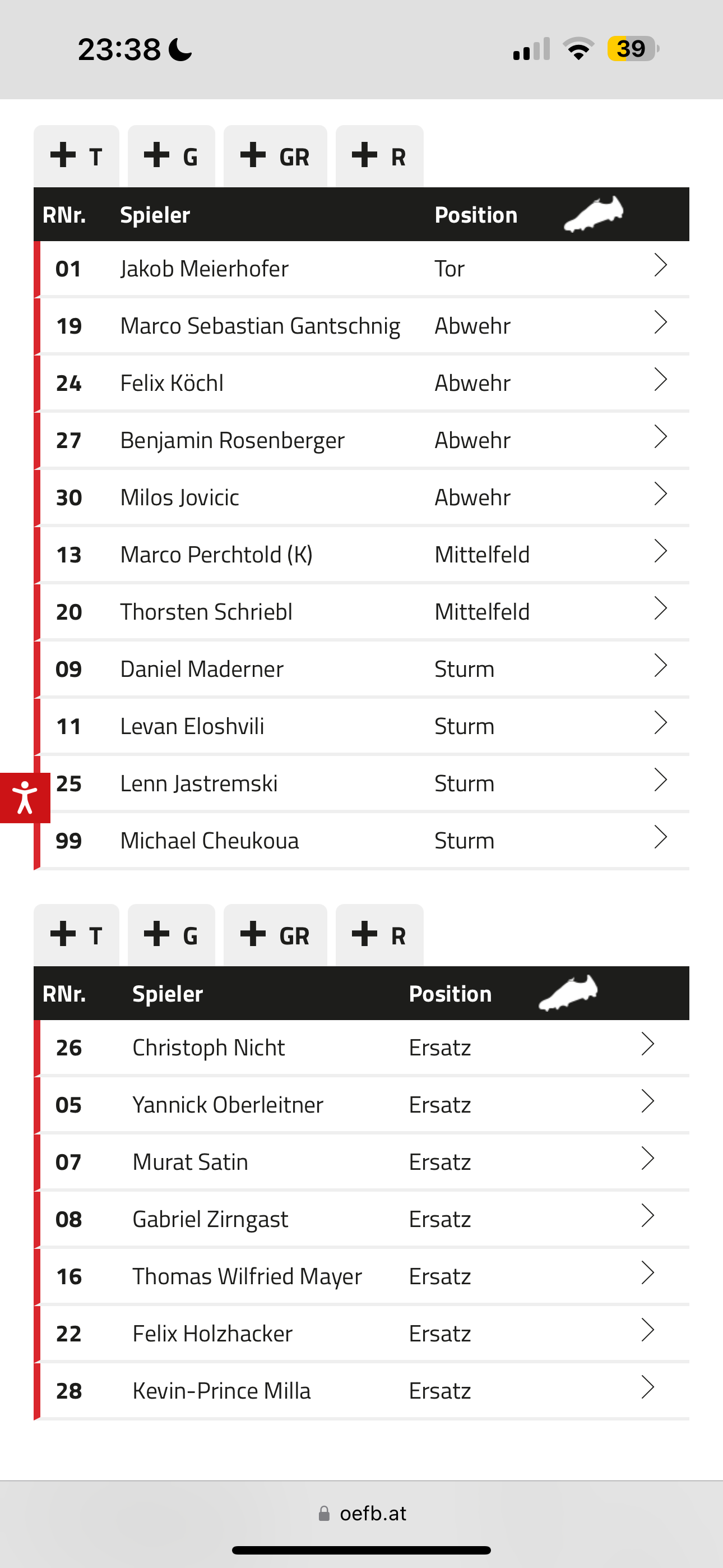This screenshot has width=723, height=1568.
Task: Open Levan Eloshvili's row
Action: tap(361, 726)
